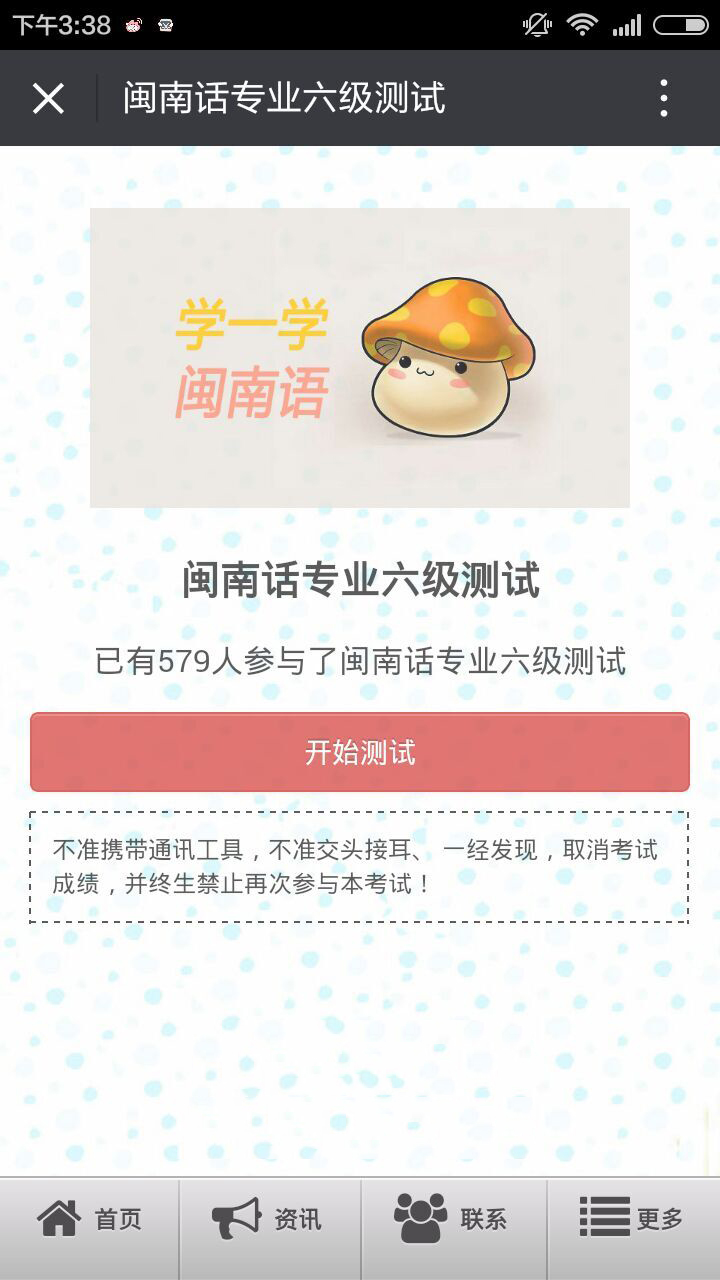Open the three-dot overflow menu
This screenshot has width=720, height=1280.
tap(664, 98)
